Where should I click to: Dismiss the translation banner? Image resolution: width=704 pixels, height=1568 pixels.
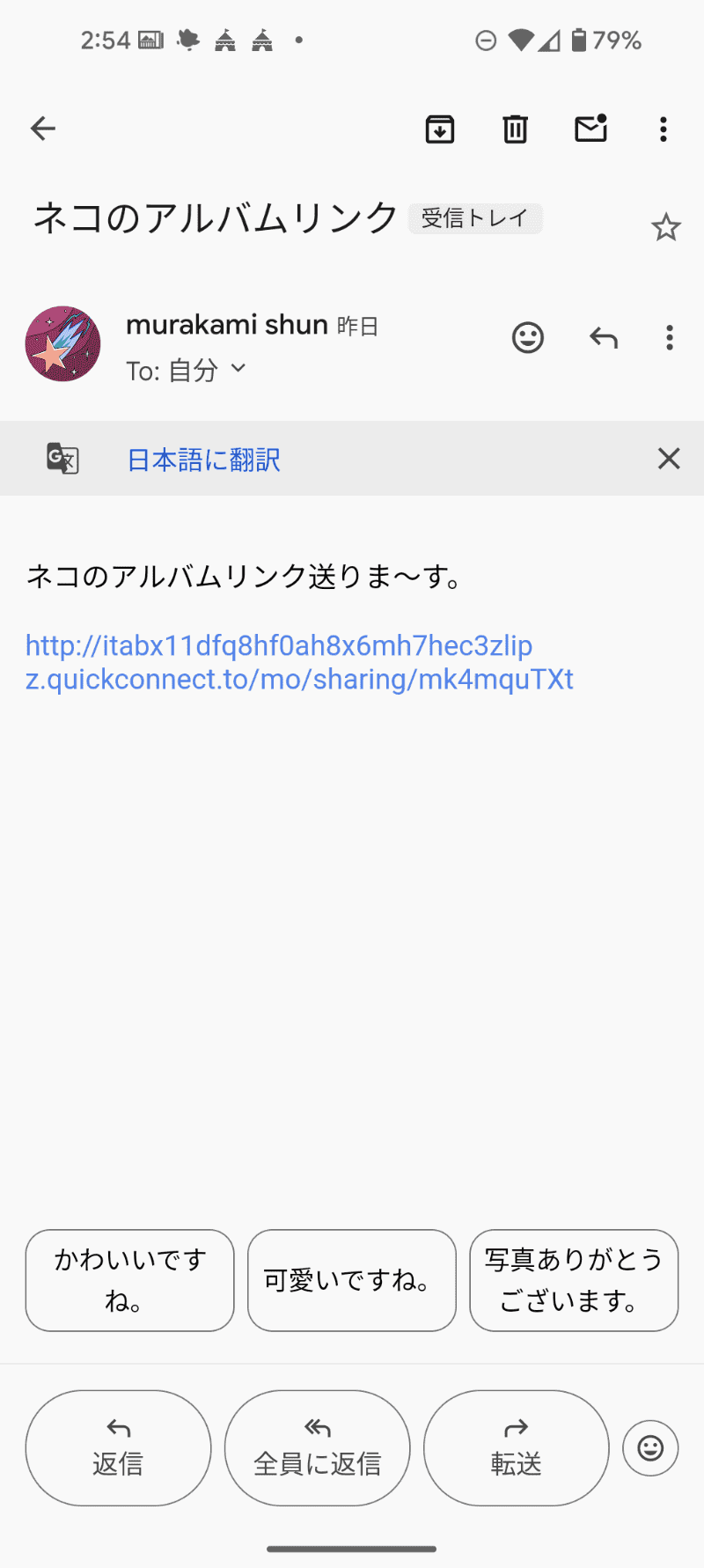coord(669,459)
